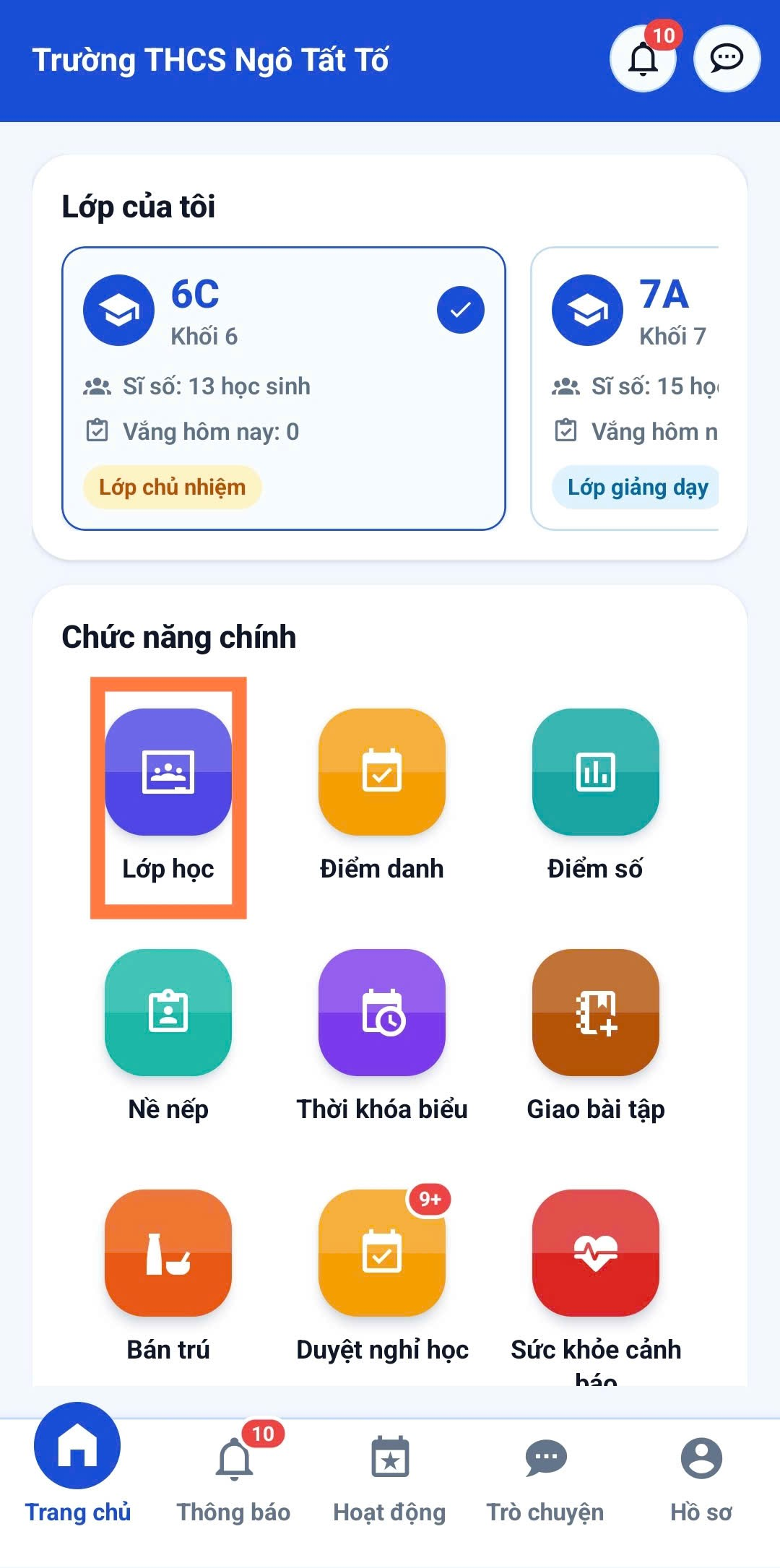Screen dimensions: 780x1568
Task: Switch to the Hoạt động tab
Action: (390, 1477)
